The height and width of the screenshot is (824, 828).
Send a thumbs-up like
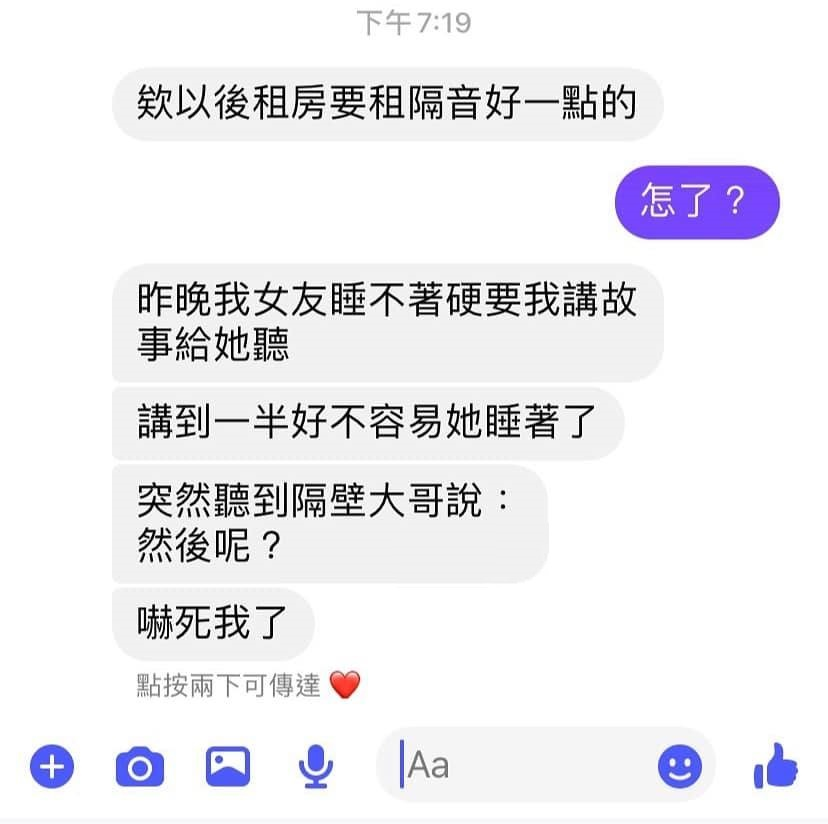point(775,766)
